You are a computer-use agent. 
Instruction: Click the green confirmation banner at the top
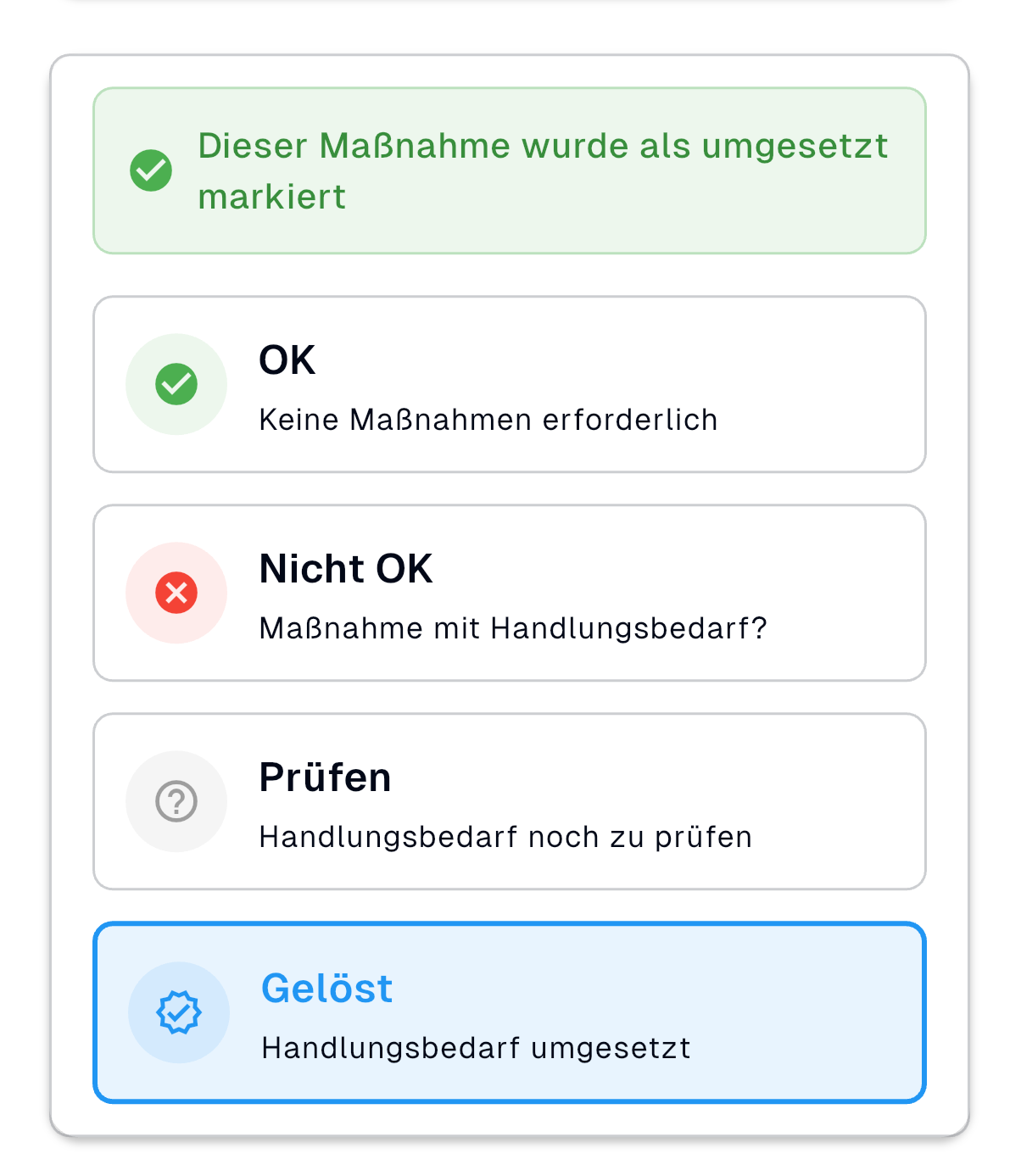(509, 170)
